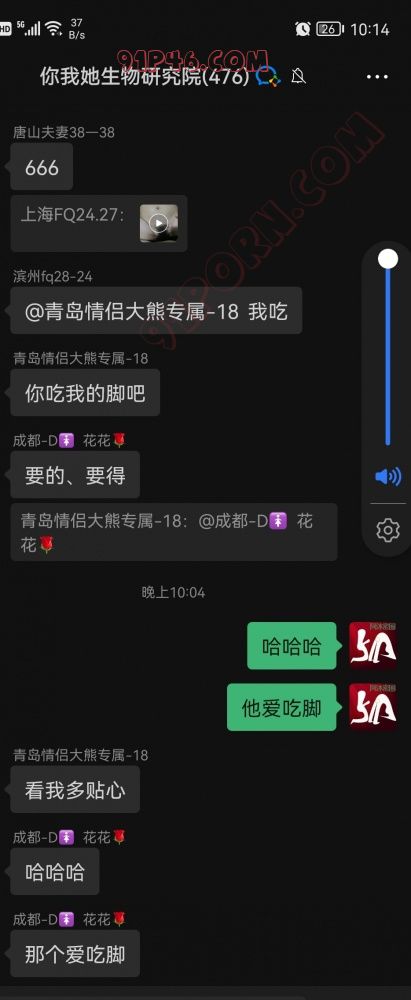Tap the volume slider handle

[387, 258]
